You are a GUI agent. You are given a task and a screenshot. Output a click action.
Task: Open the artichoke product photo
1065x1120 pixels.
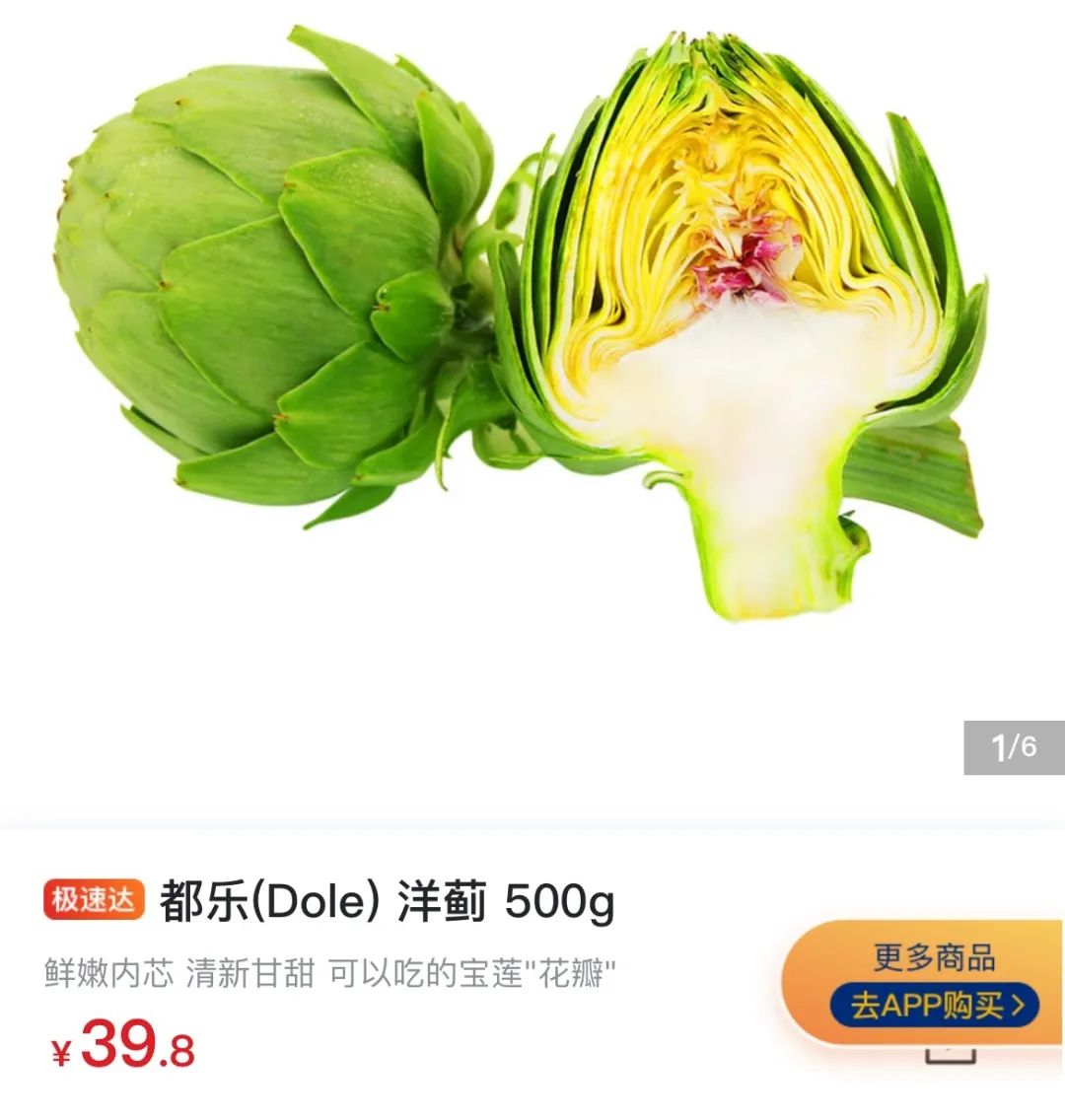pyautogui.click(x=523, y=325)
